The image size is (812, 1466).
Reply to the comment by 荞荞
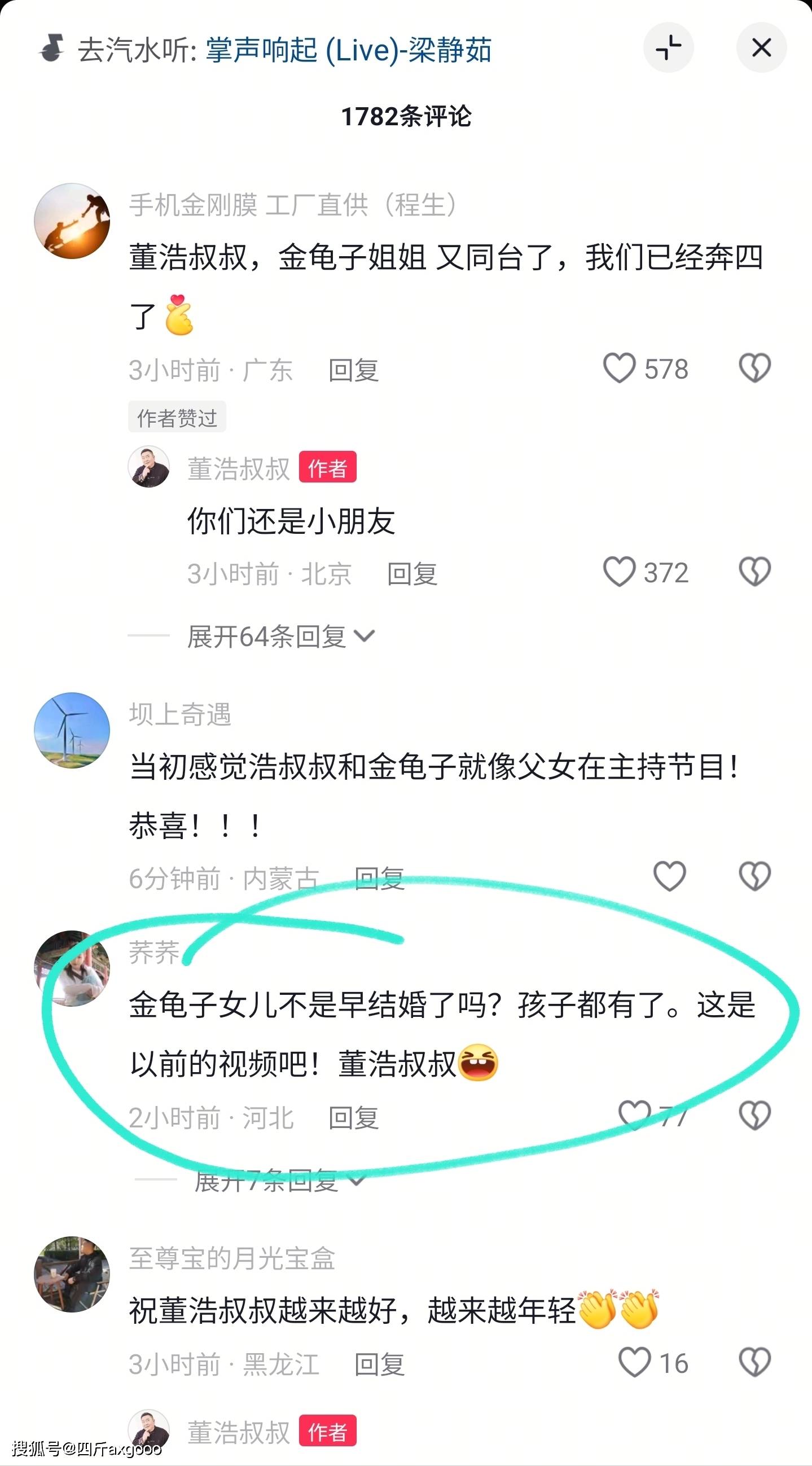[353, 1118]
